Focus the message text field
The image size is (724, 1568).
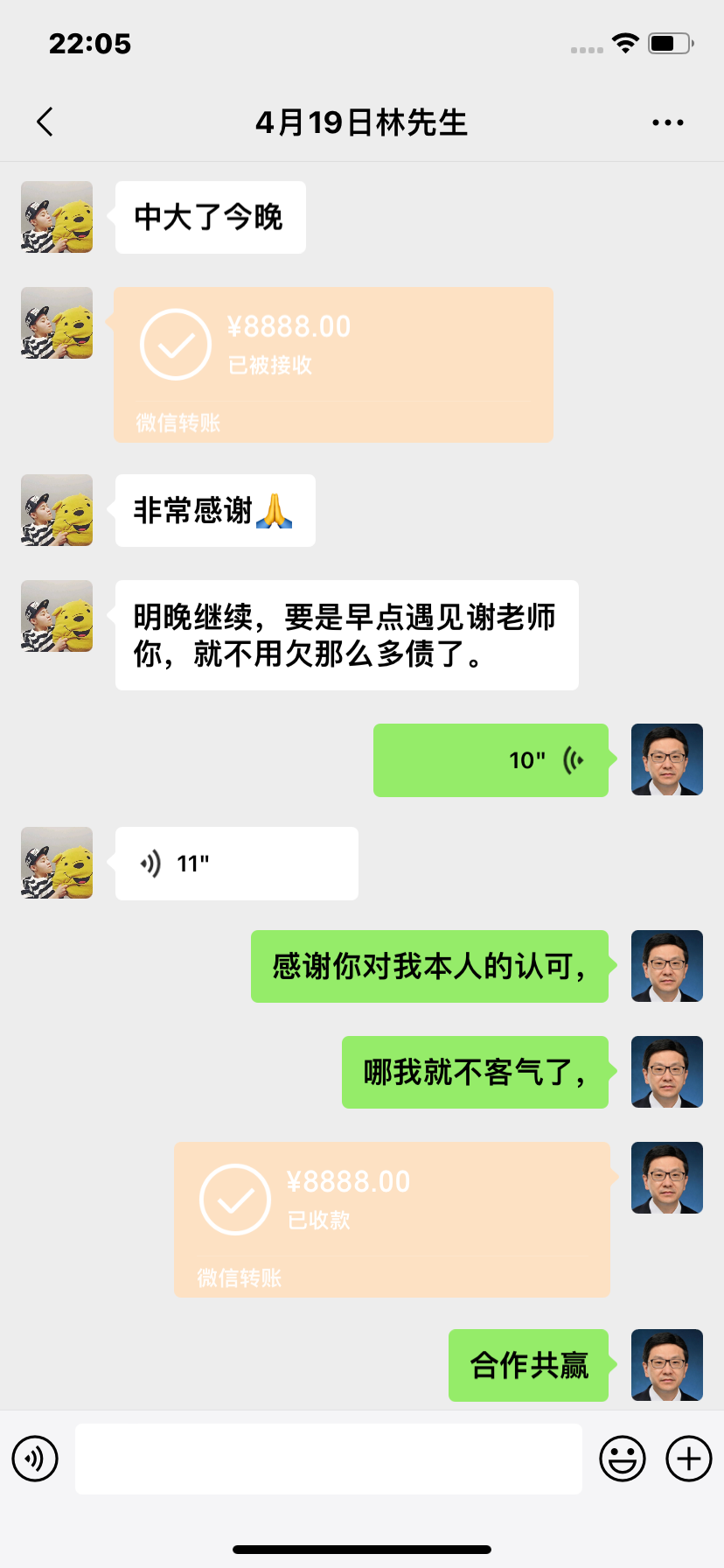tap(329, 1459)
